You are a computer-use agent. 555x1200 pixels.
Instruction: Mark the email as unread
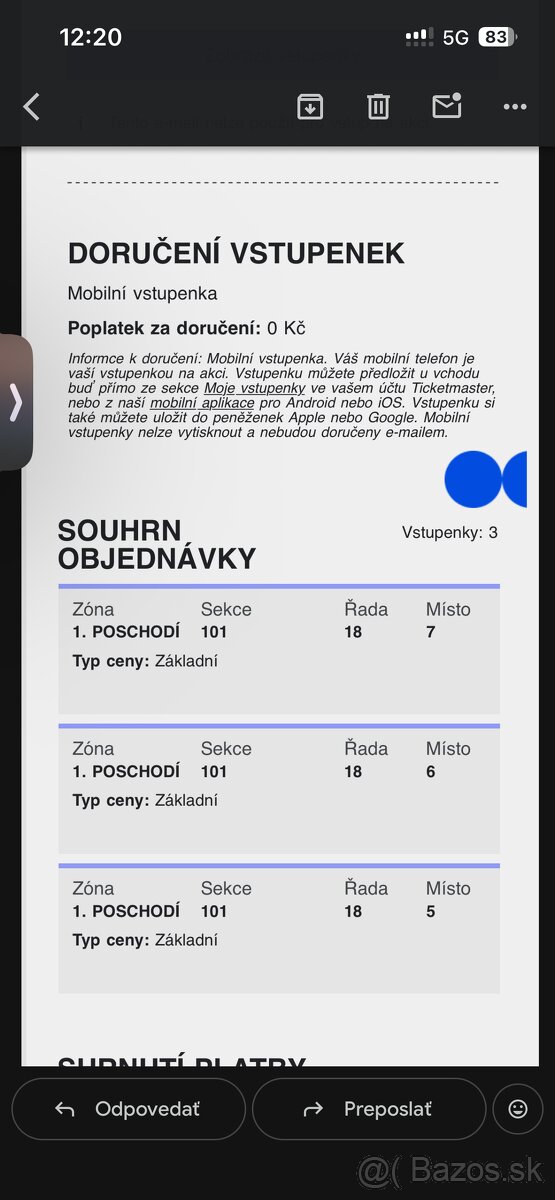tap(446, 105)
